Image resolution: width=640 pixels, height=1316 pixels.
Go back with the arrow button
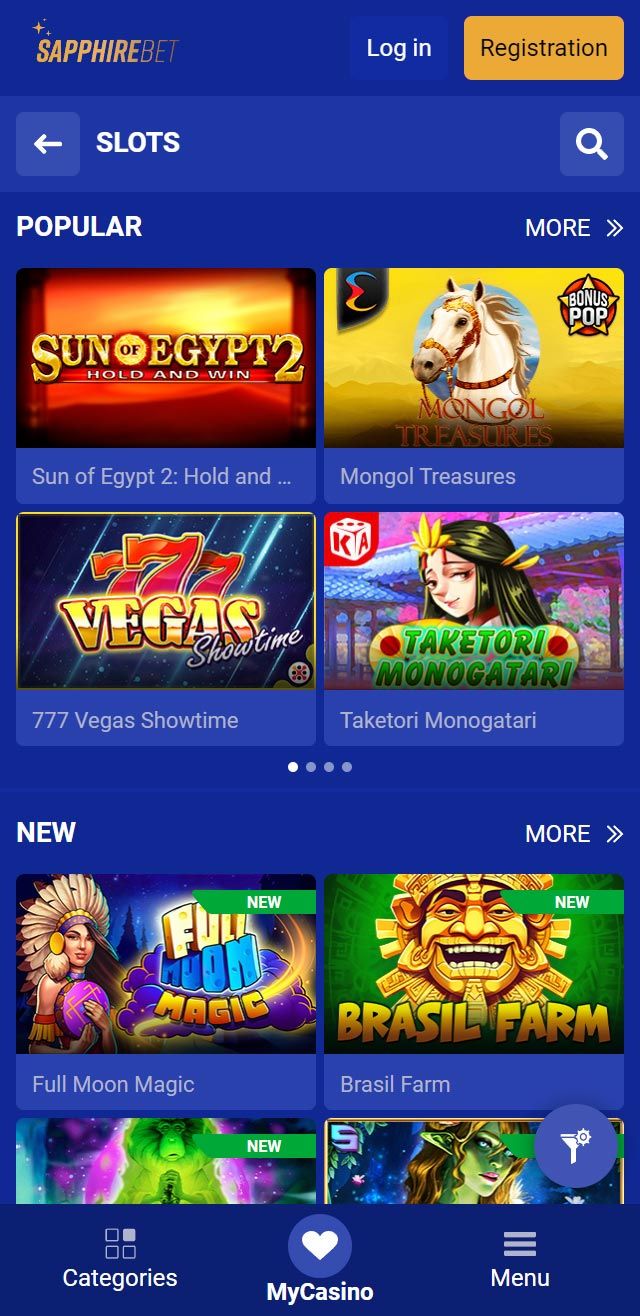coord(48,144)
